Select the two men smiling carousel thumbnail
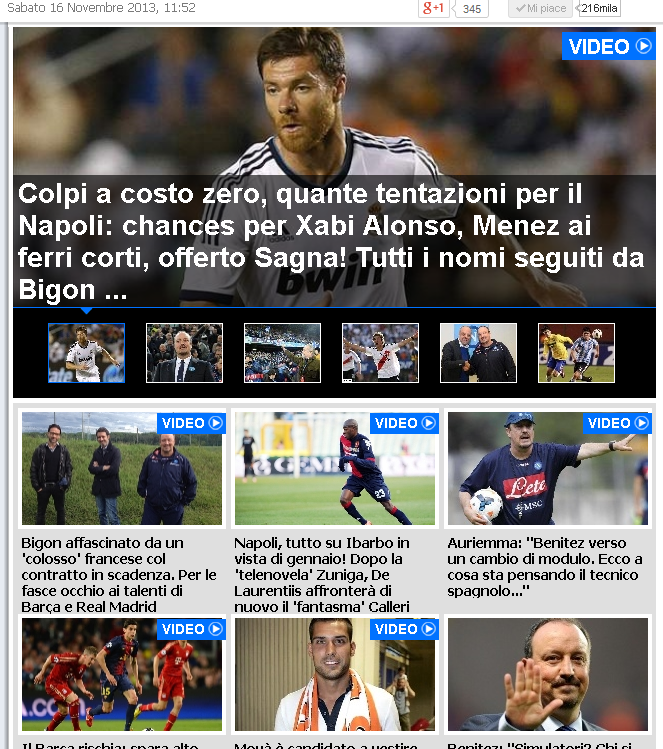 click(x=478, y=353)
